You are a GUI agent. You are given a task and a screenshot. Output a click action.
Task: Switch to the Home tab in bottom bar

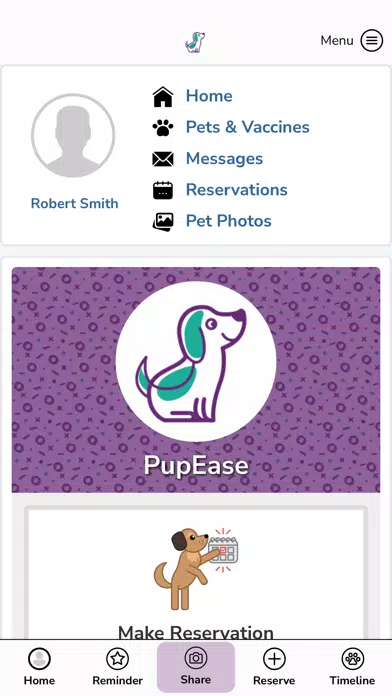(x=39, y=667)
